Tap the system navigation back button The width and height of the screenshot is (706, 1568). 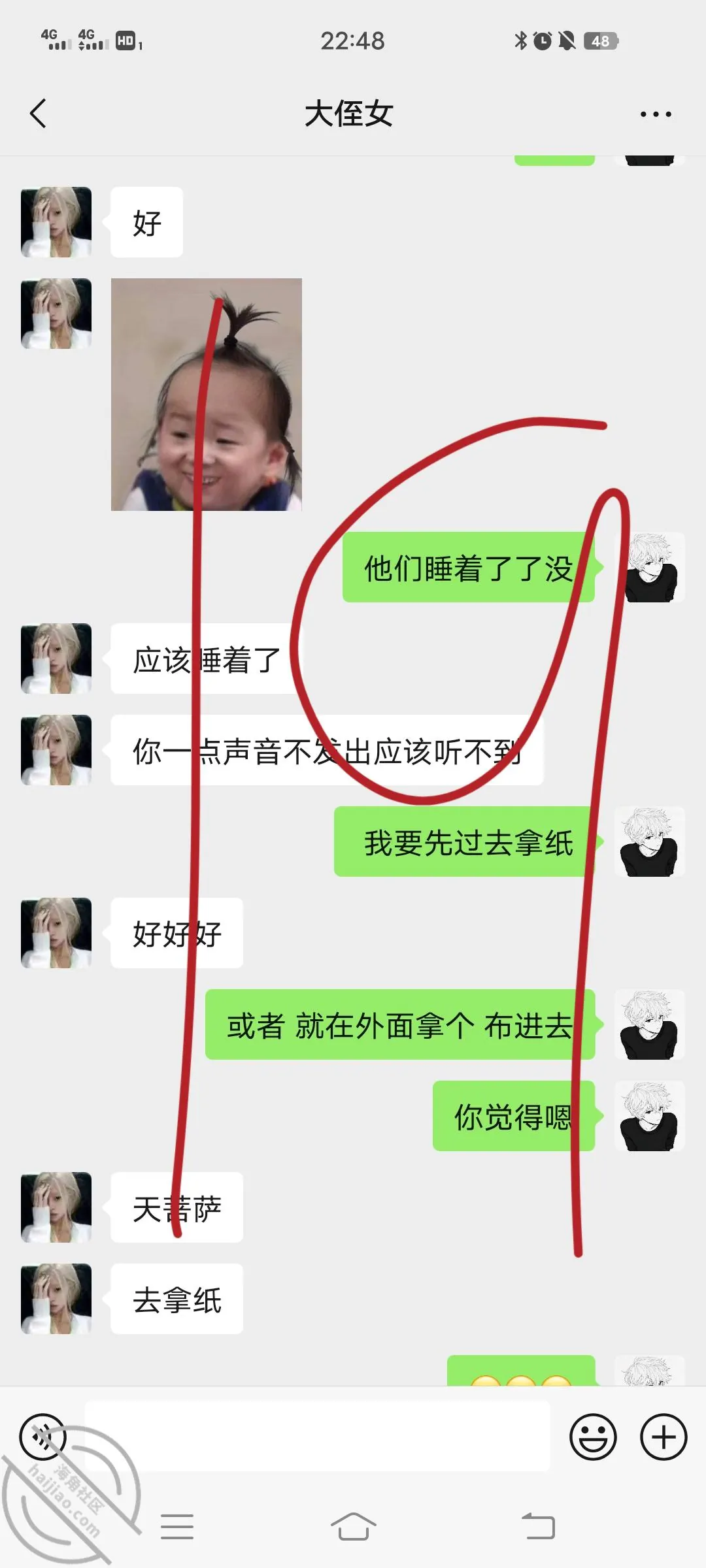tap(539, 1526)
